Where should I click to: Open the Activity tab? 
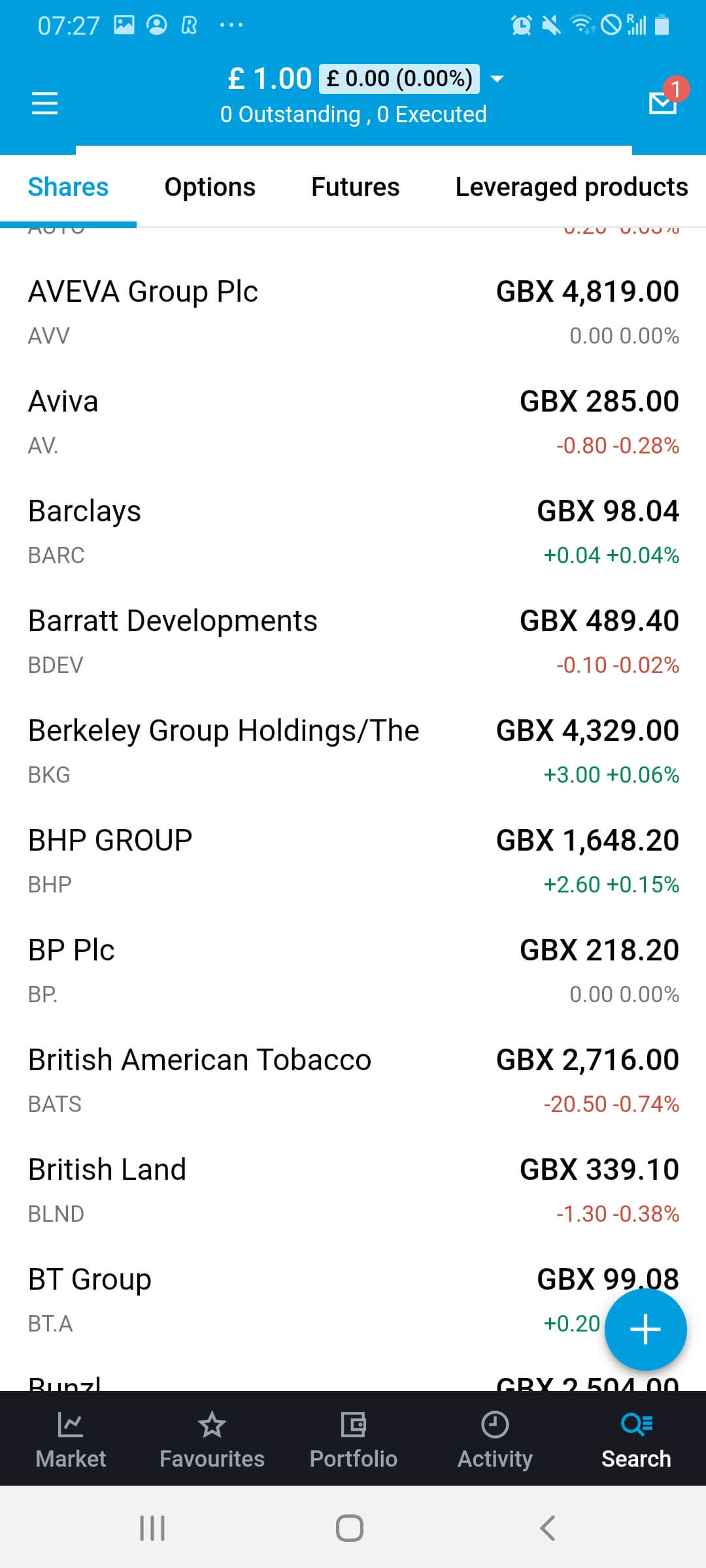(495, 1439)
